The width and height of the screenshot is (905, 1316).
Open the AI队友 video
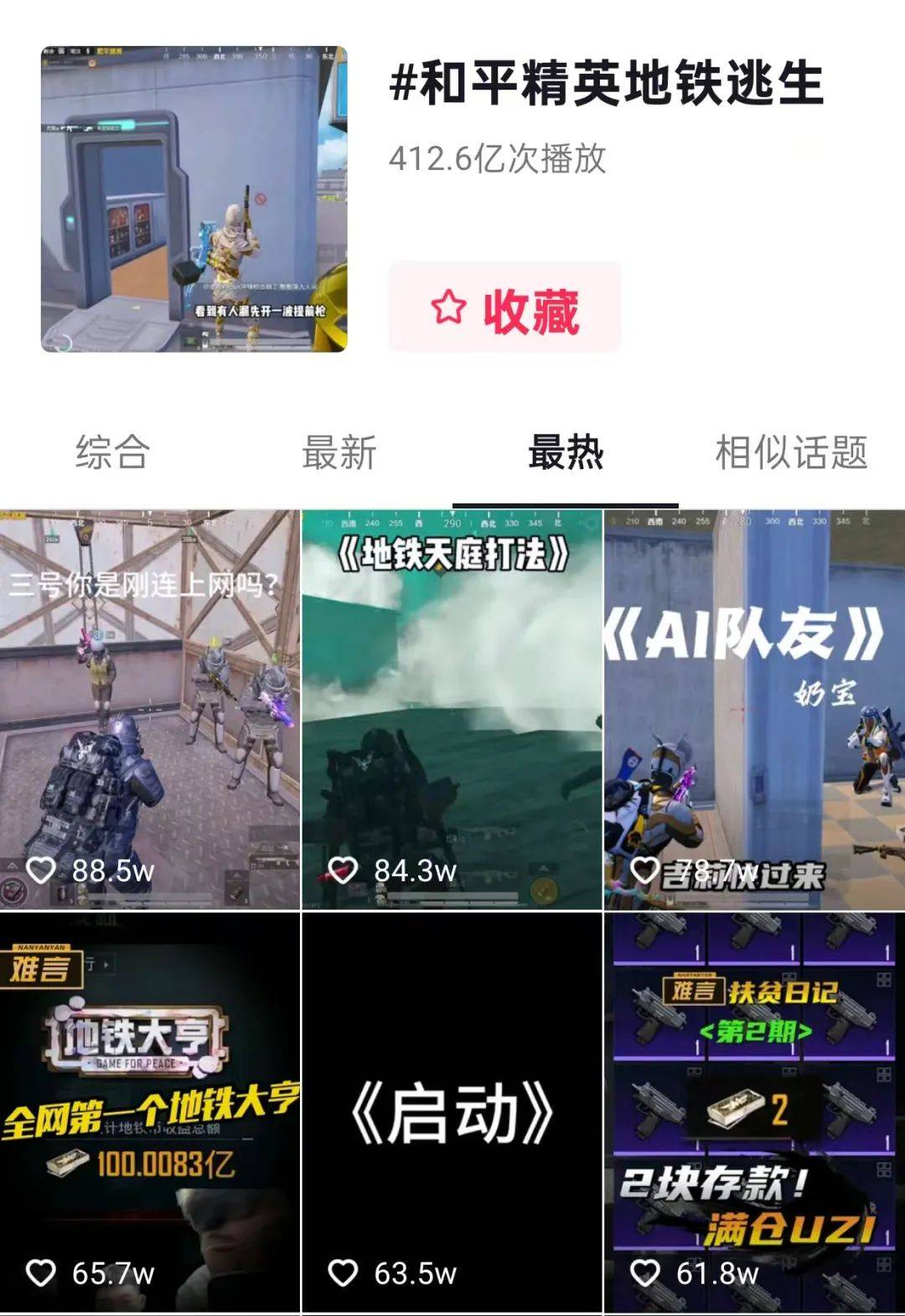pyautogui.click(x=754, y=709)
